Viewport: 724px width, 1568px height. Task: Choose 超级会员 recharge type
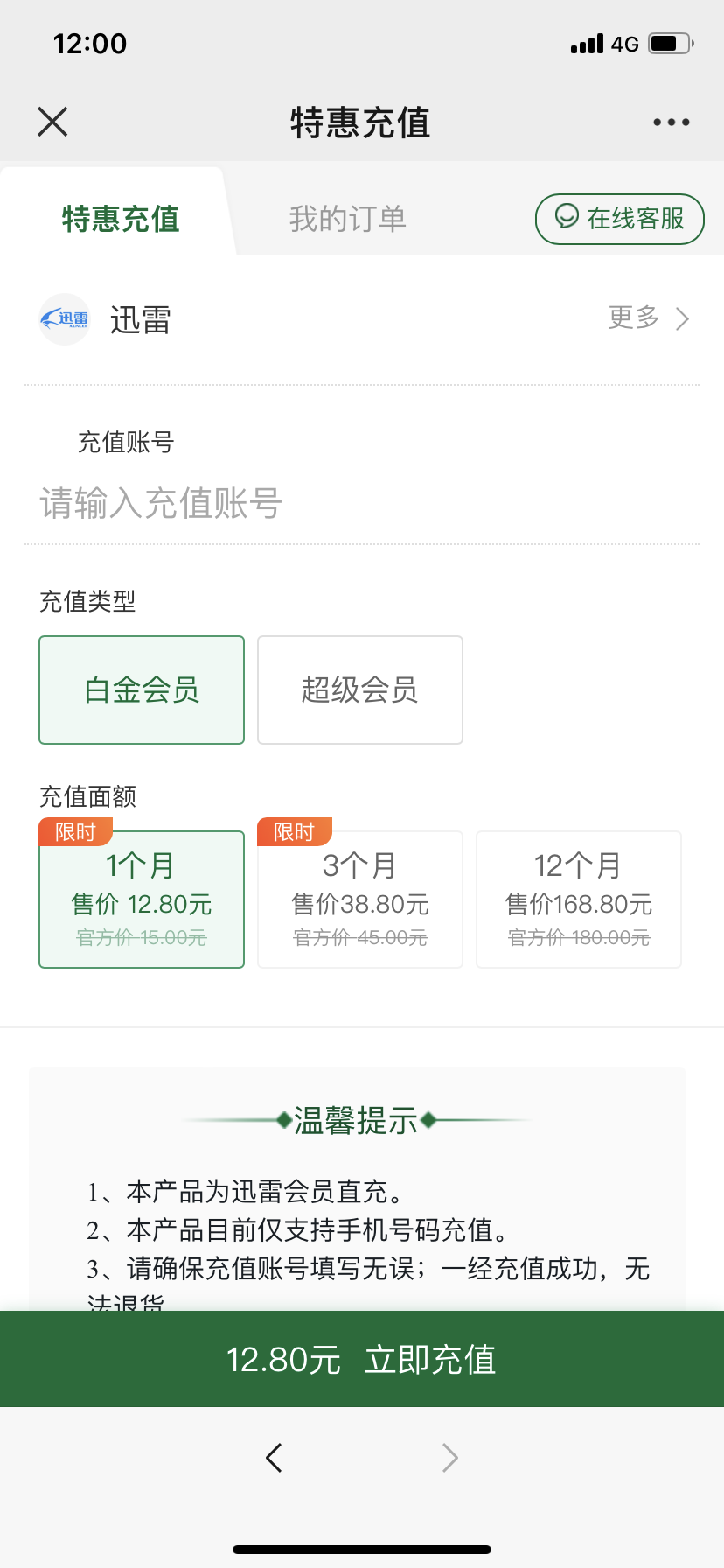[360, 689]
